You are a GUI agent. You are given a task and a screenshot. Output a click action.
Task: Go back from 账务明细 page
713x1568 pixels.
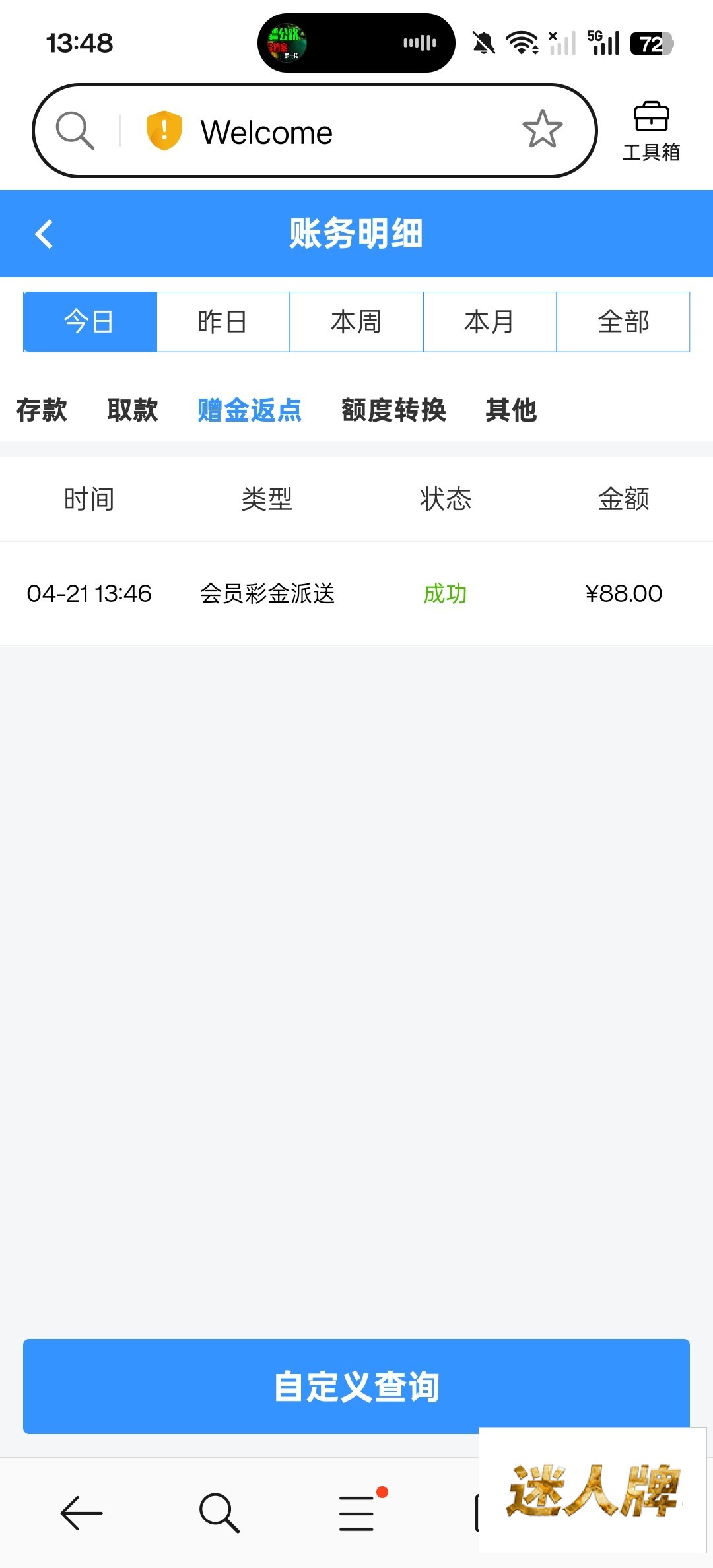click(x=44, y=234)
